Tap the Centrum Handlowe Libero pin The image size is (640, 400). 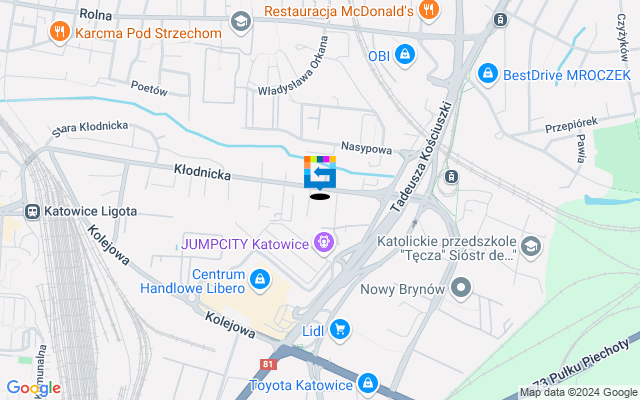click(260, 278)
